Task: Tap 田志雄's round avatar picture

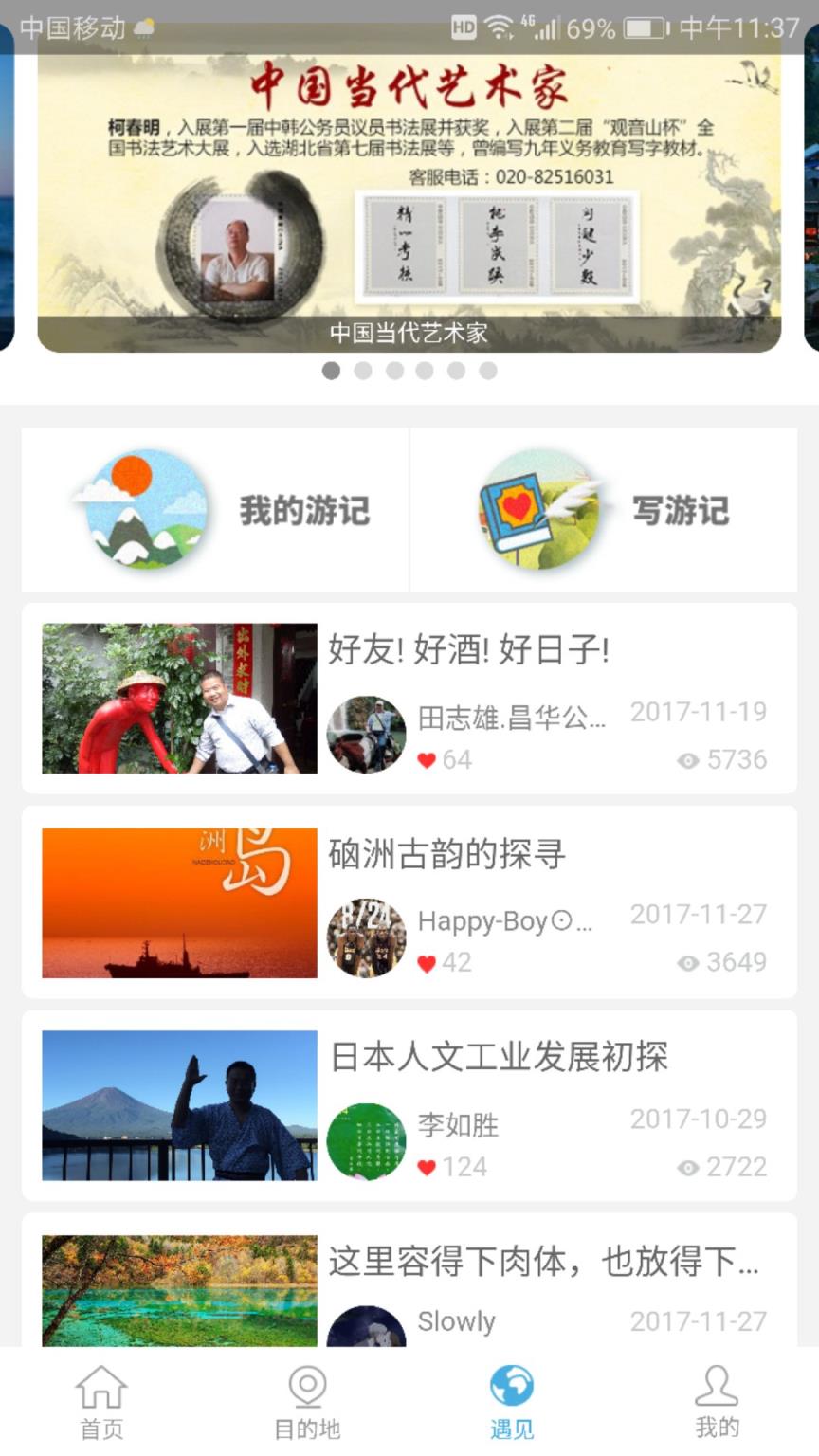Action: click(x=367, y=732)
